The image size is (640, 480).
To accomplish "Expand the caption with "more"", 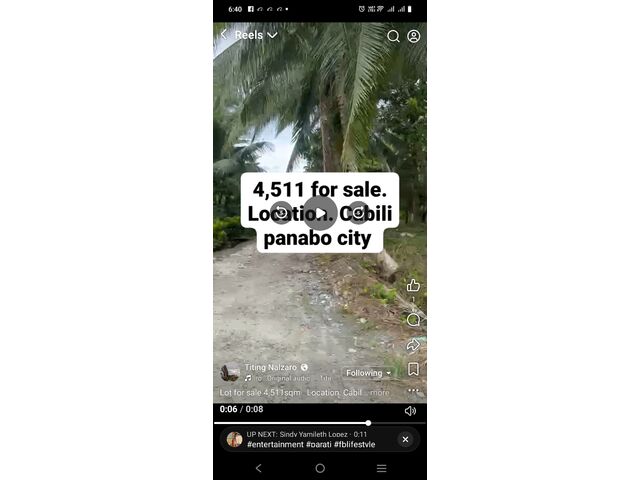I will pyautogui.click(x=380, y=393).
